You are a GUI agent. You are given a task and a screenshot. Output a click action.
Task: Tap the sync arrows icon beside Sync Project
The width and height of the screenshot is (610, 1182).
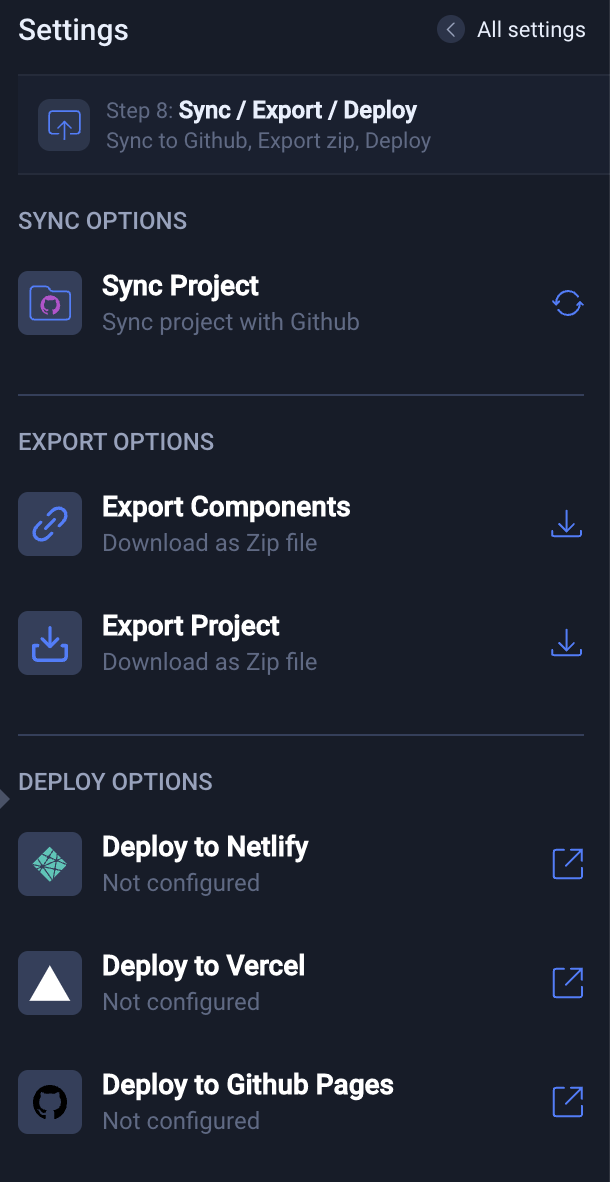tap(567, 303)
